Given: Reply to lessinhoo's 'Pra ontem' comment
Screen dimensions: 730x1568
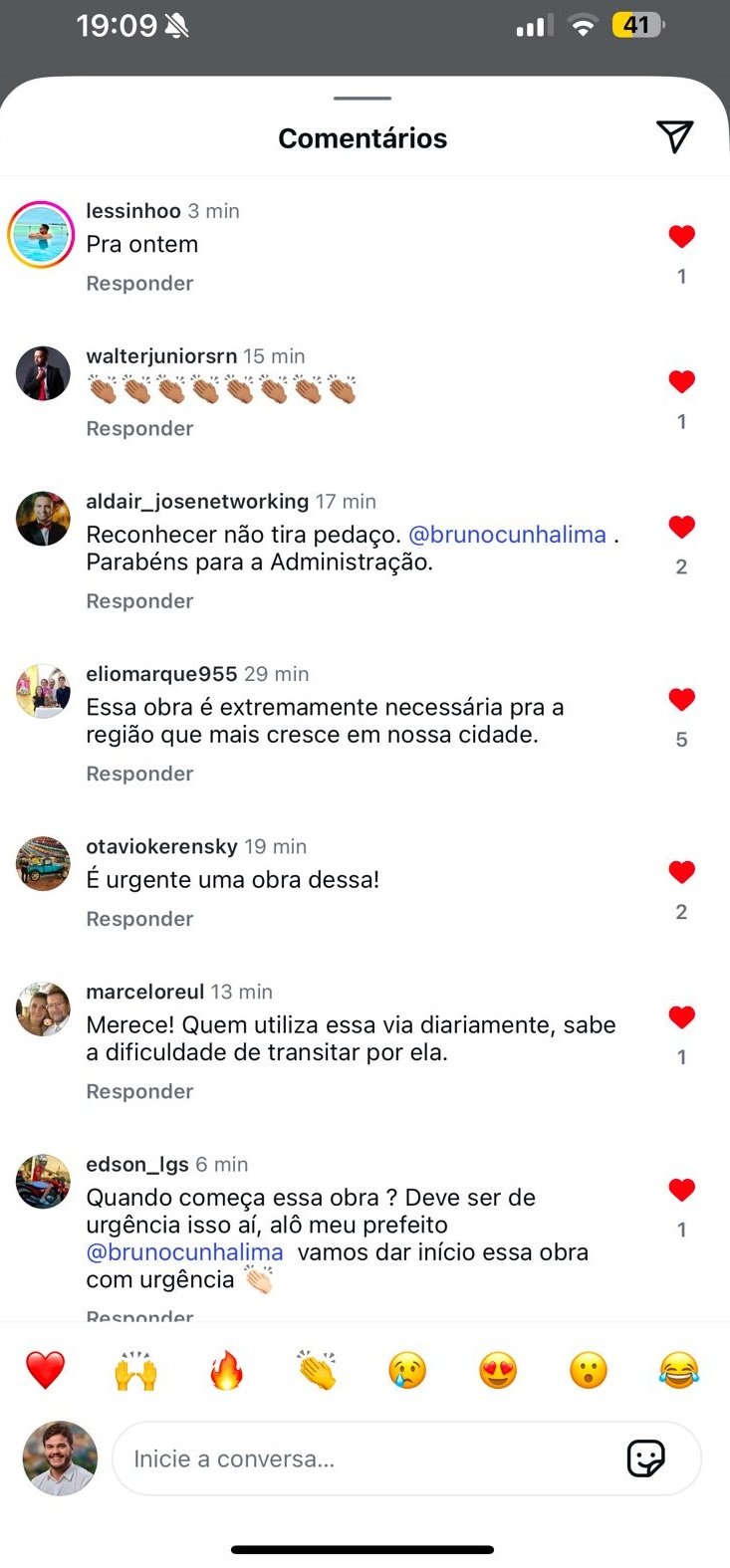Looking at the screenshot, I should (139, 284).
